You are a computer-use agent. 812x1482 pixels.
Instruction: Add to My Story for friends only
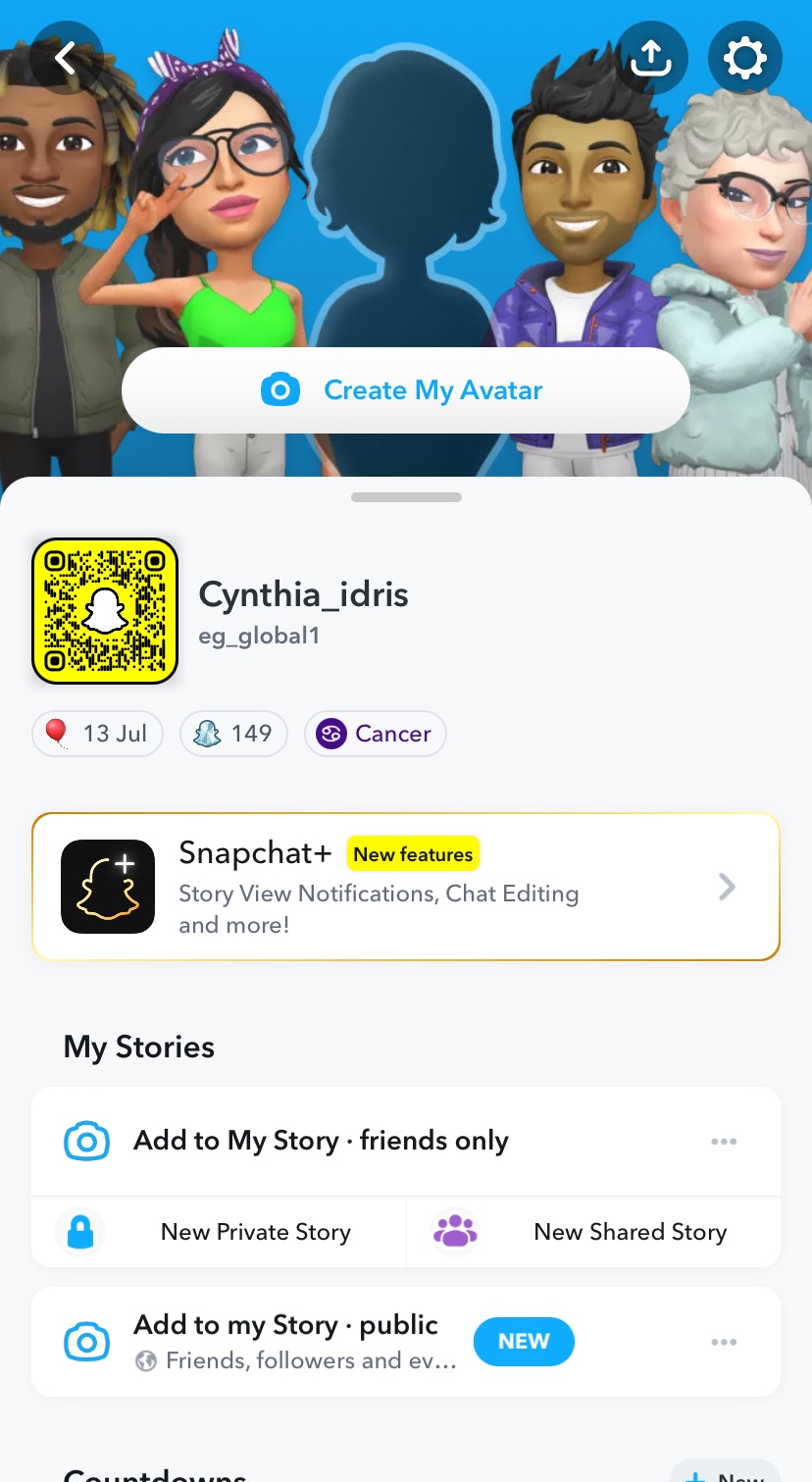(321, 1141)
